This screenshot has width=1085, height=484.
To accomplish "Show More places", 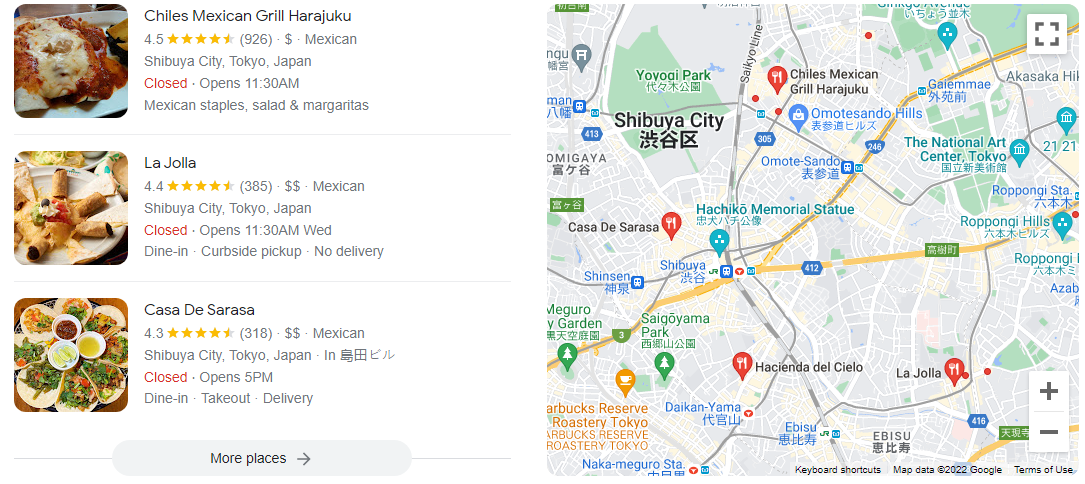I will (261, 458).
